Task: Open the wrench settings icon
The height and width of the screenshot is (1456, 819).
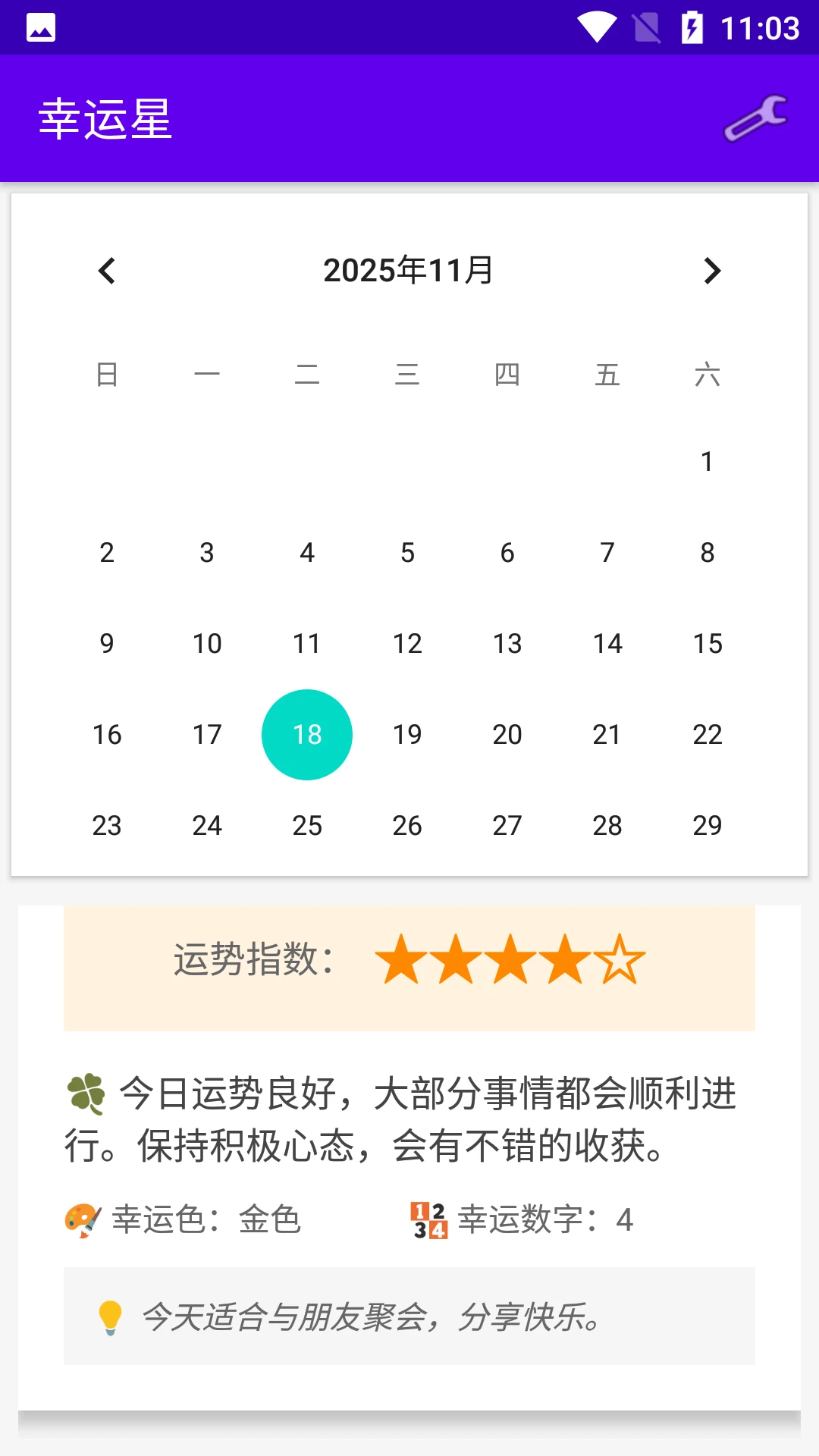Action: coord(755,118)
